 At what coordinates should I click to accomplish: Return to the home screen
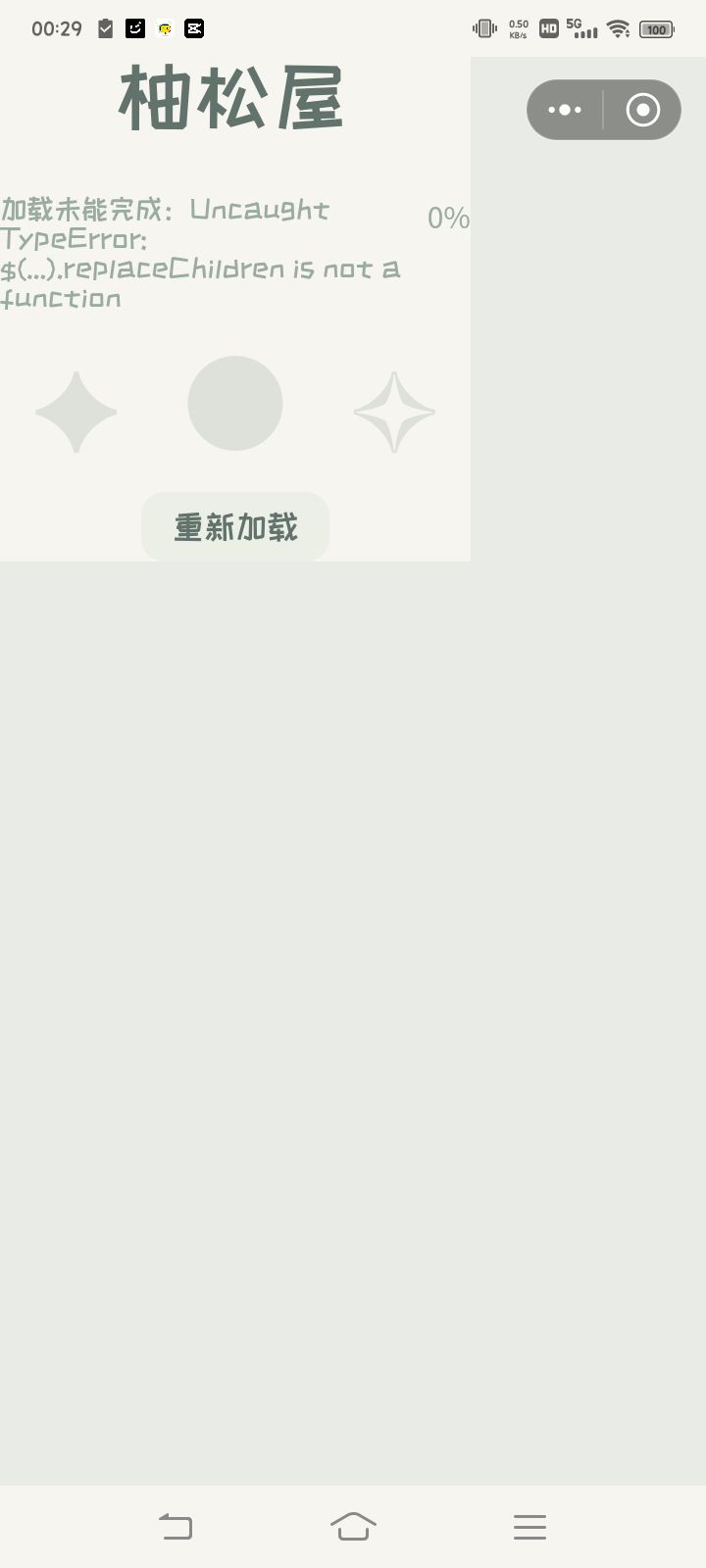coord(353,1526)
